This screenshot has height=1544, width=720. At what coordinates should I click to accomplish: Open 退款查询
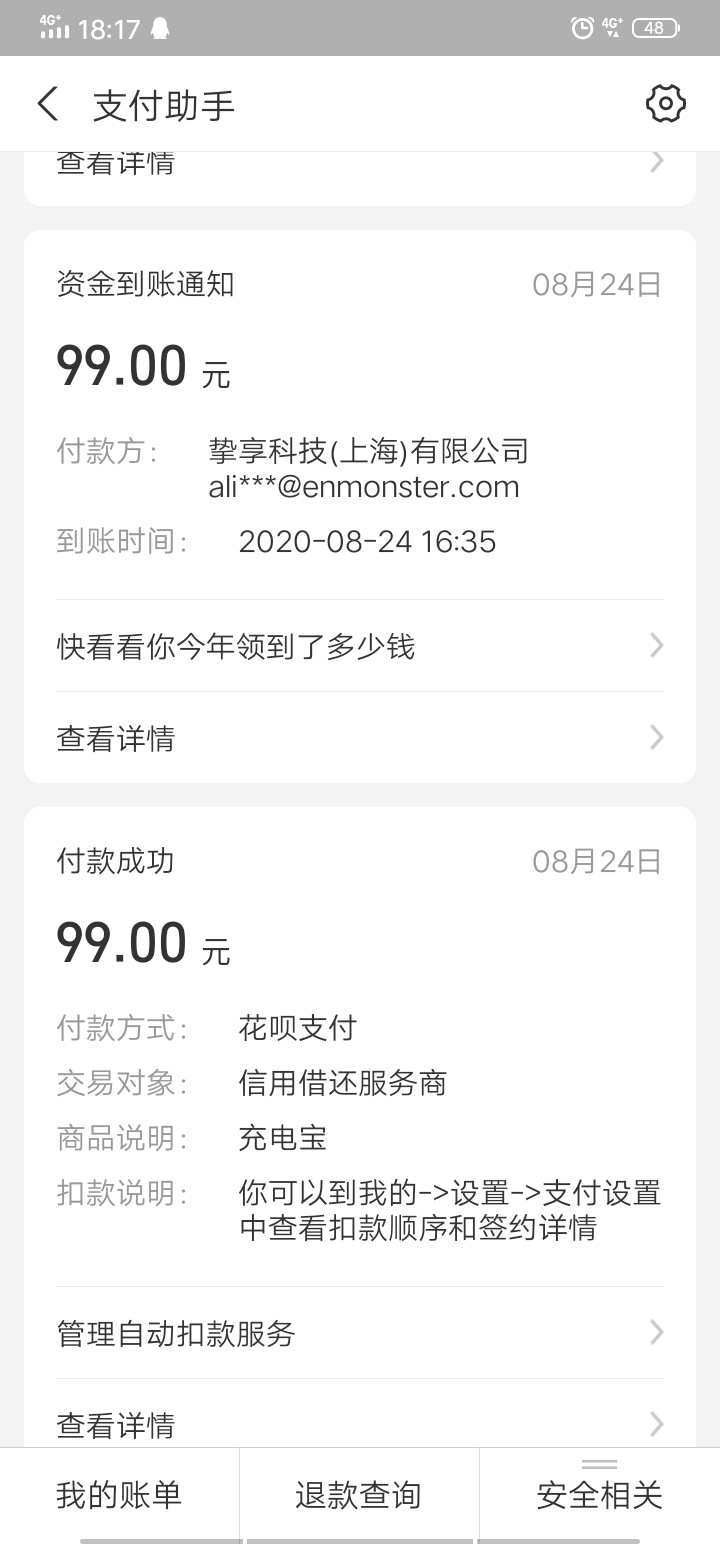[x=359, y=1495]
